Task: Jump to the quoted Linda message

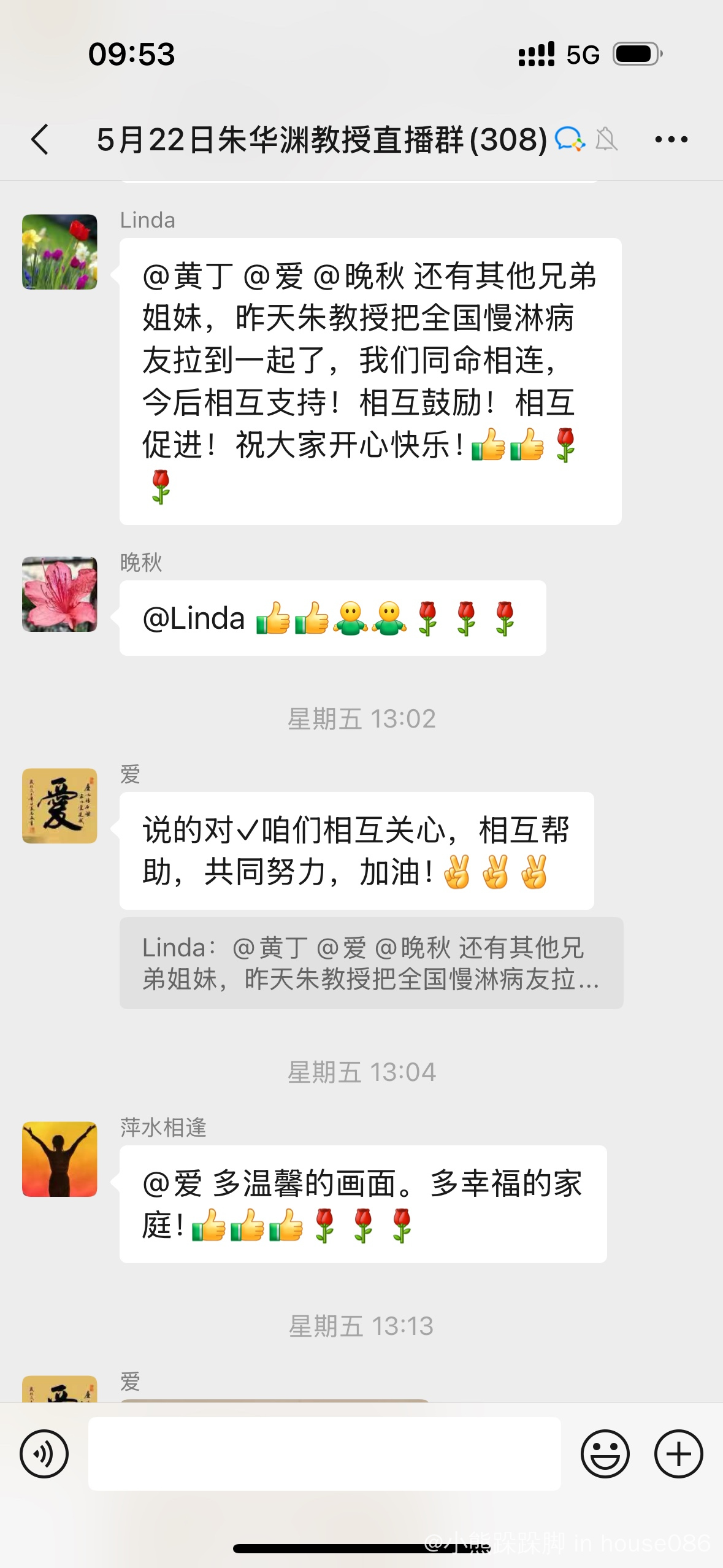Action: 371,963
